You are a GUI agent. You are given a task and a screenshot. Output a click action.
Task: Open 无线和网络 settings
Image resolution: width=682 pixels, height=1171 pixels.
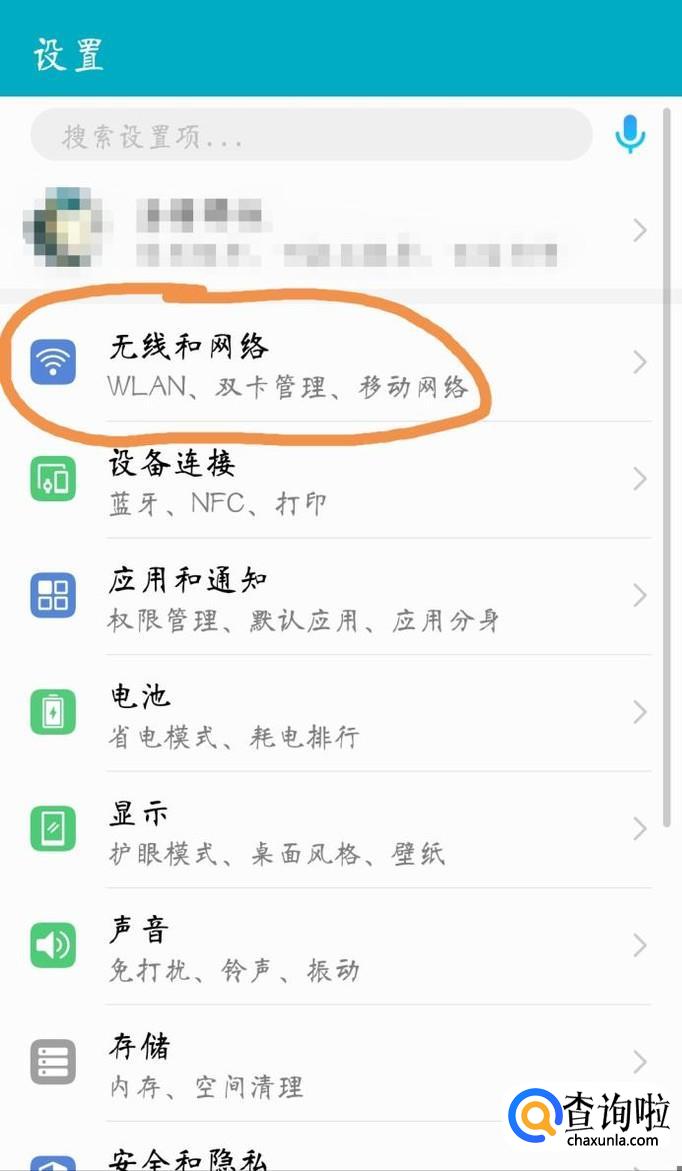[340, 364]
